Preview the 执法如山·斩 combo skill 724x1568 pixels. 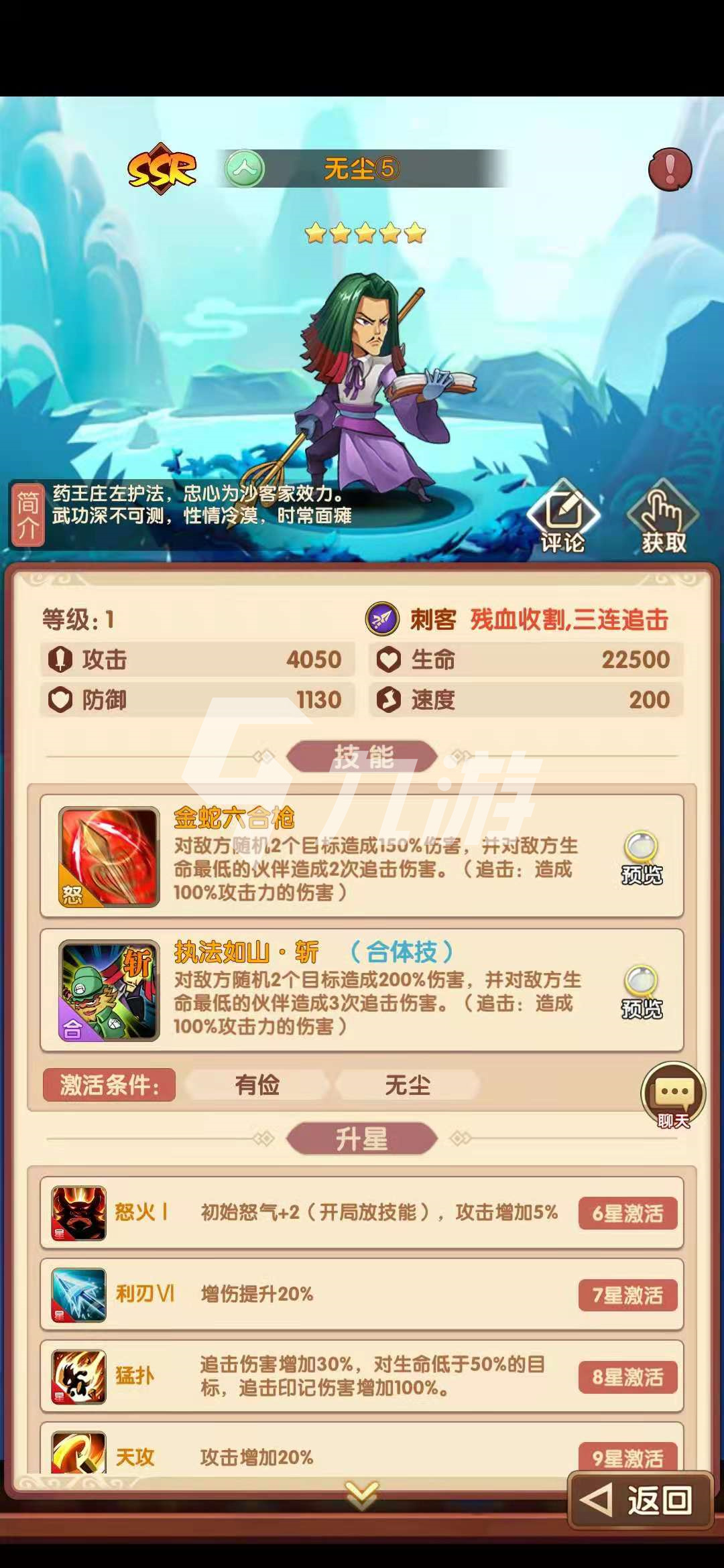[x=642, y=992]
